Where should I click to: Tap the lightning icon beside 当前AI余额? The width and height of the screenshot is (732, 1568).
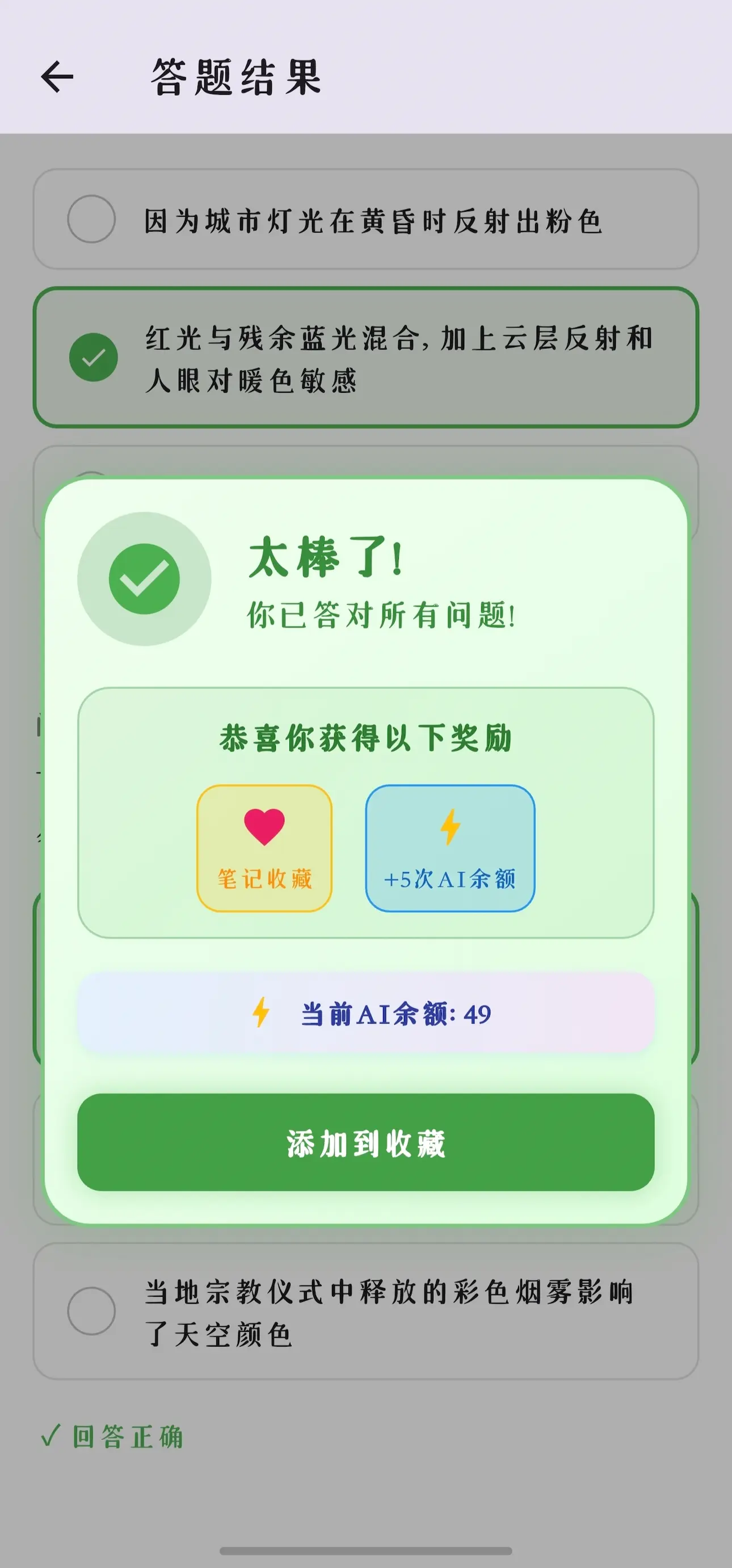pyautogui.click(x=262, y=1011)
